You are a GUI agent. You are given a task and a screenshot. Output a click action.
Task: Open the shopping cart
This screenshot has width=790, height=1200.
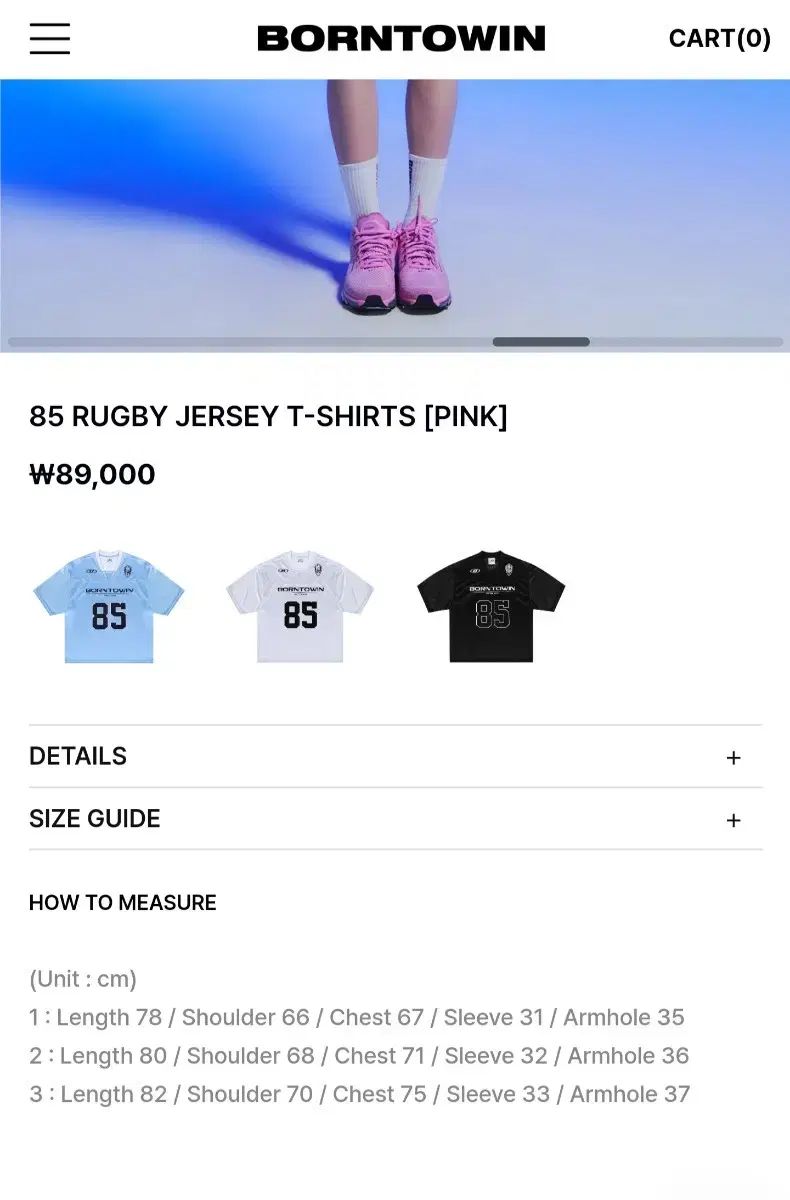719,39
